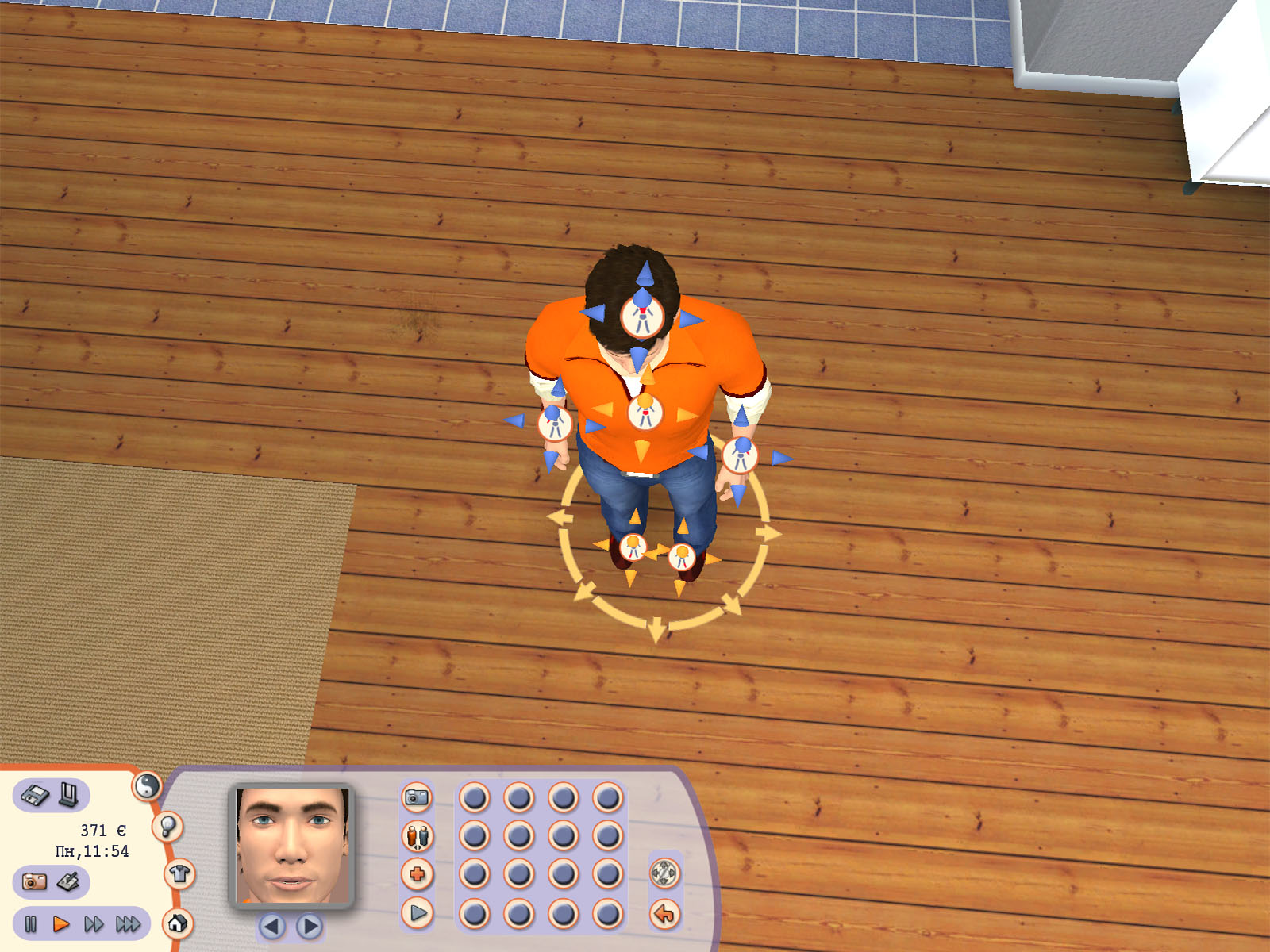Play the pose animation triangle button

(417, 914)
